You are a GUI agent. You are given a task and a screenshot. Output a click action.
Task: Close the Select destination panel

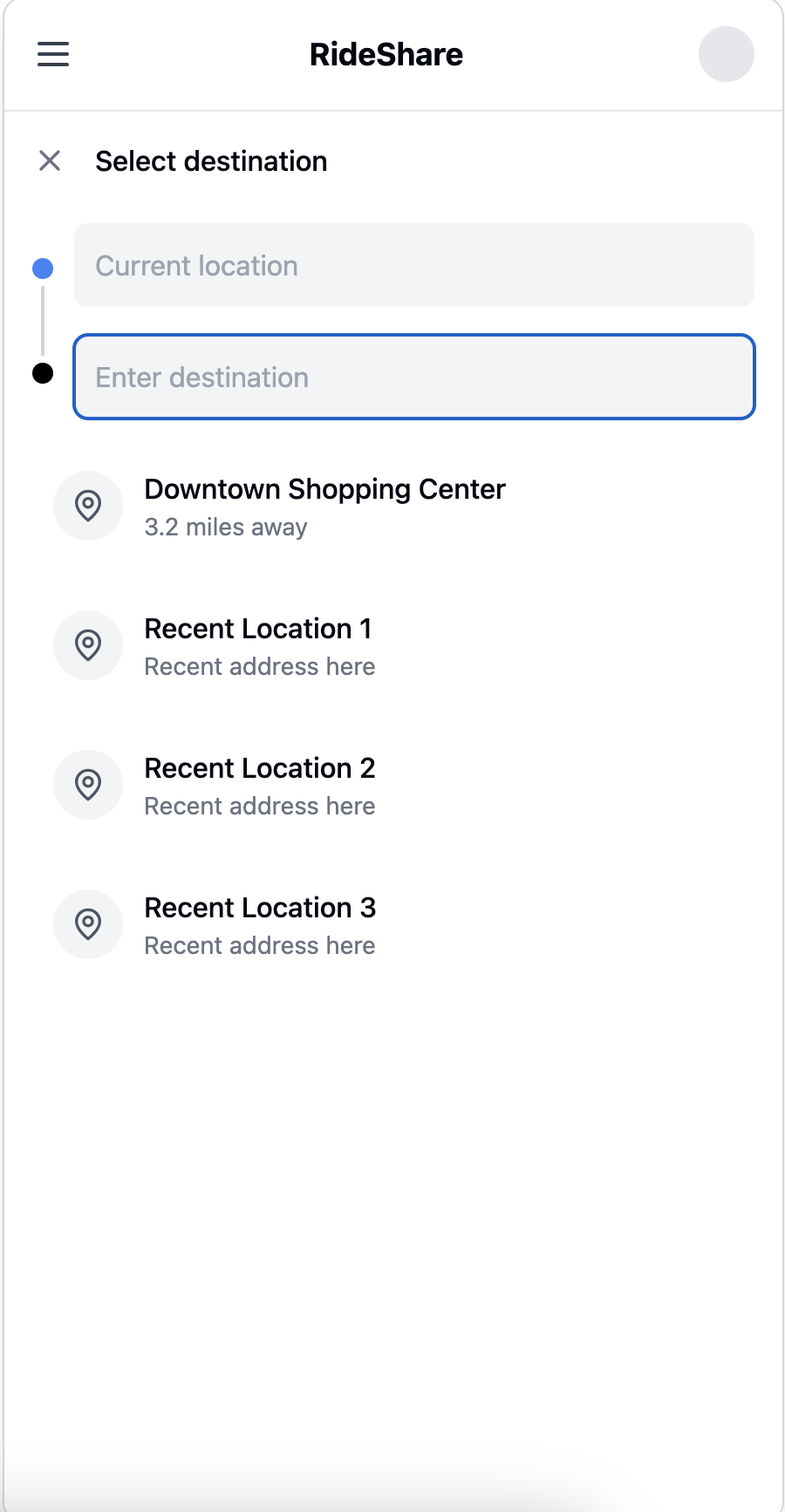[50, 161]
